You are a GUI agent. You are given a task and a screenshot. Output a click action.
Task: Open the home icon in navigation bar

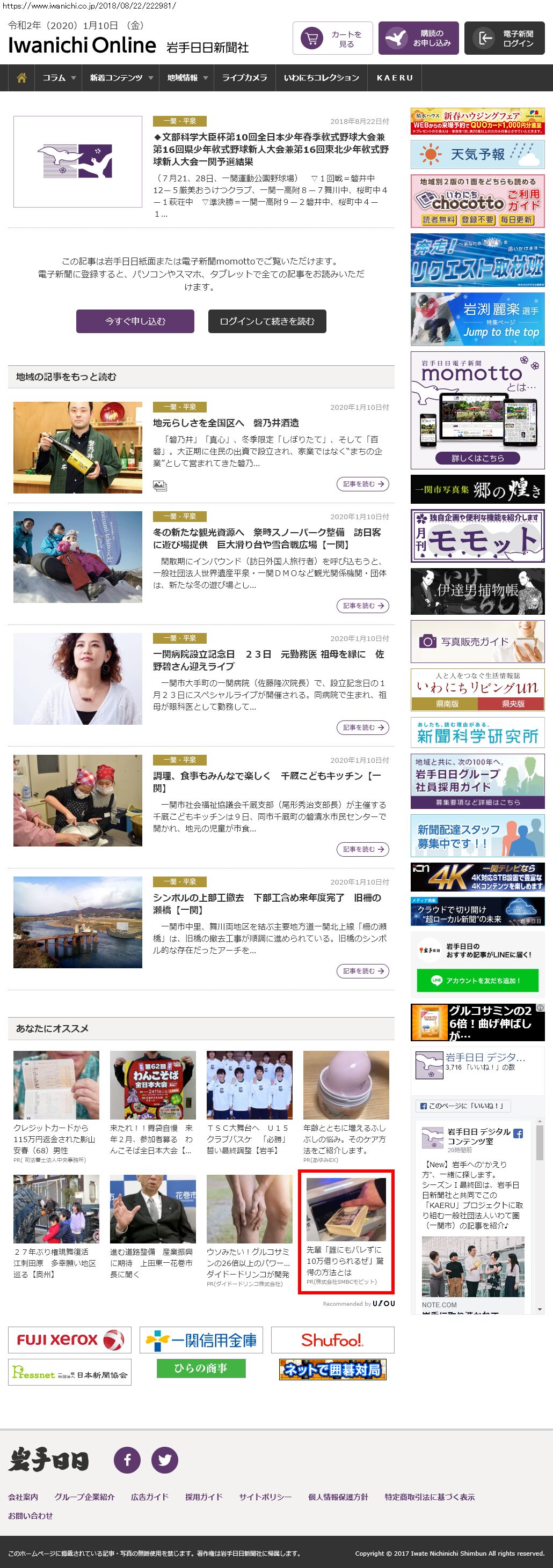point(22,78)
